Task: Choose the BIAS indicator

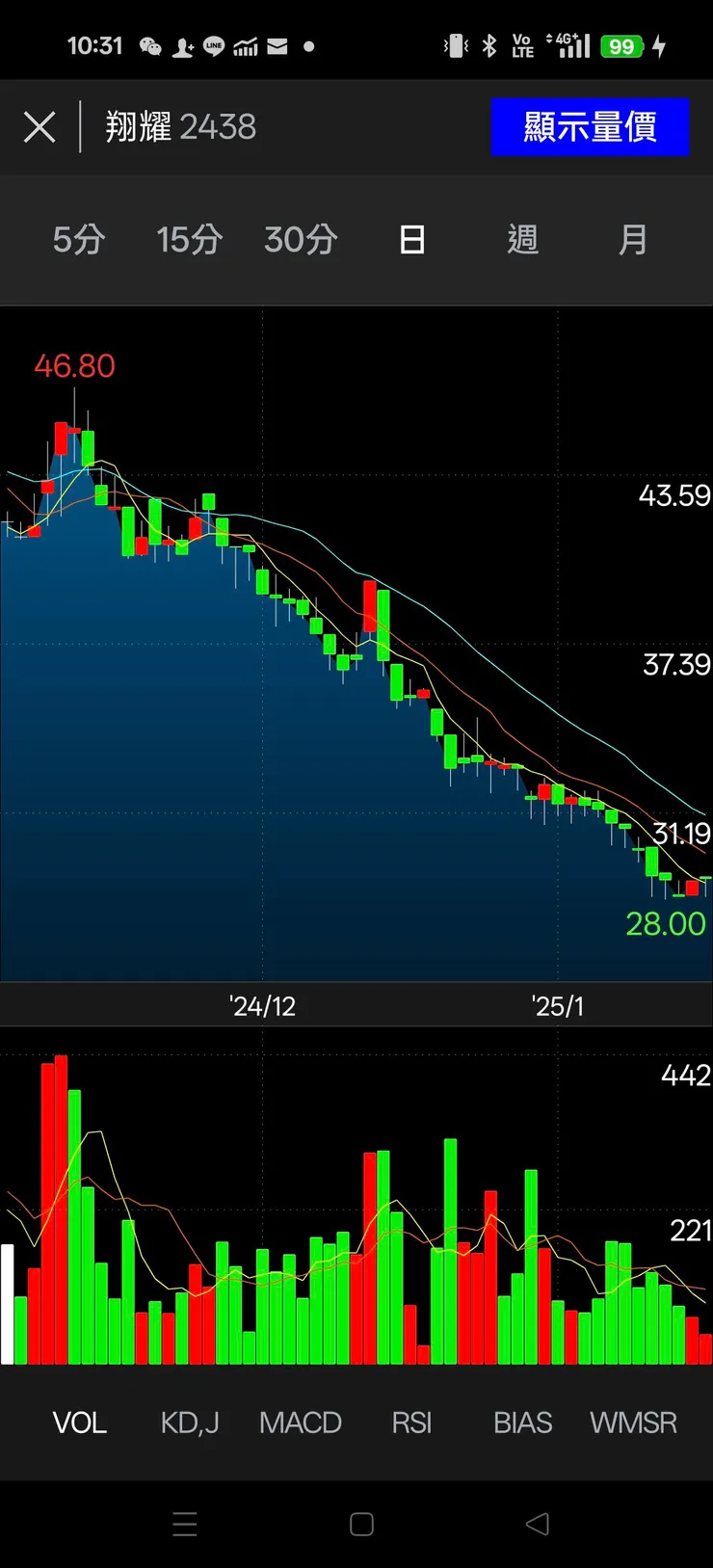Action: point(522,1422)
